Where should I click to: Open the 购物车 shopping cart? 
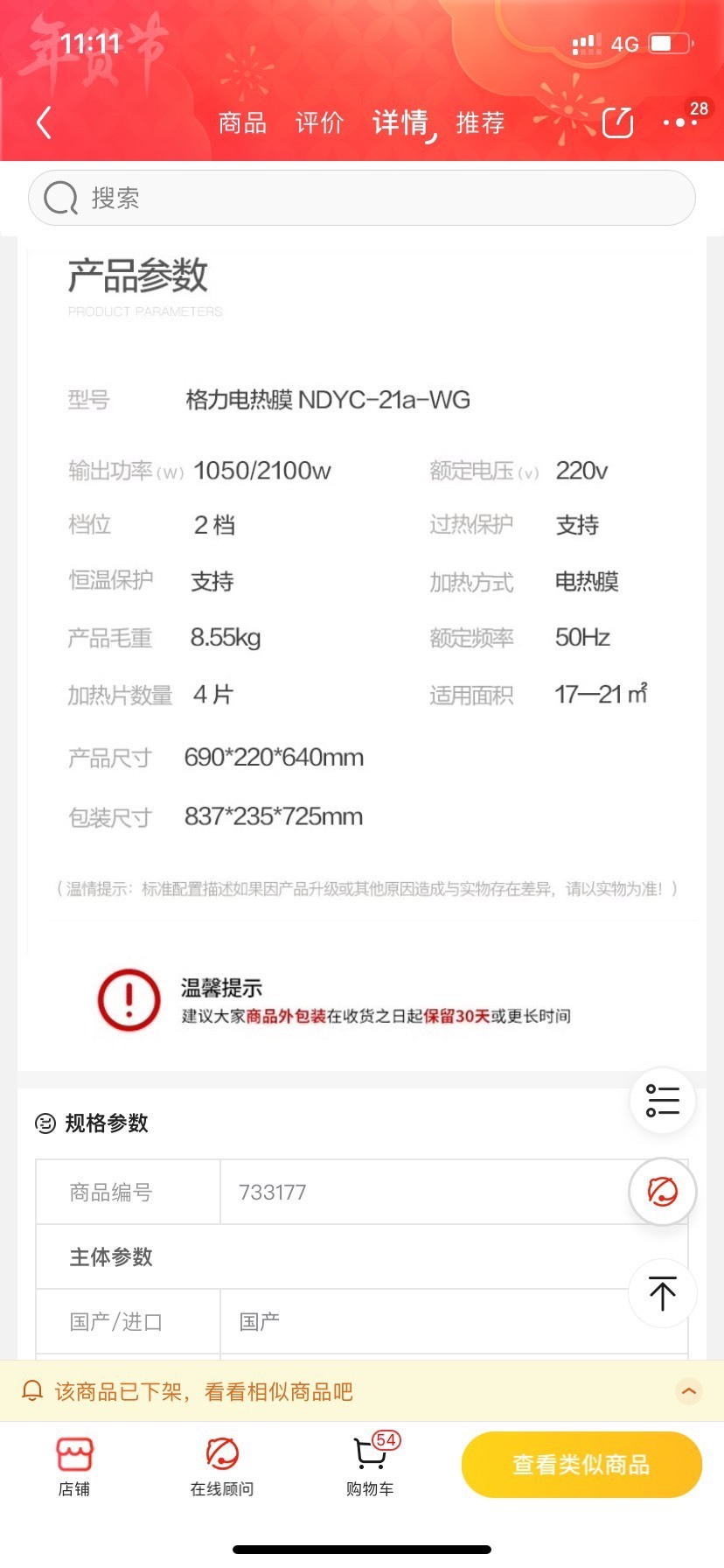coord(371,1466)
